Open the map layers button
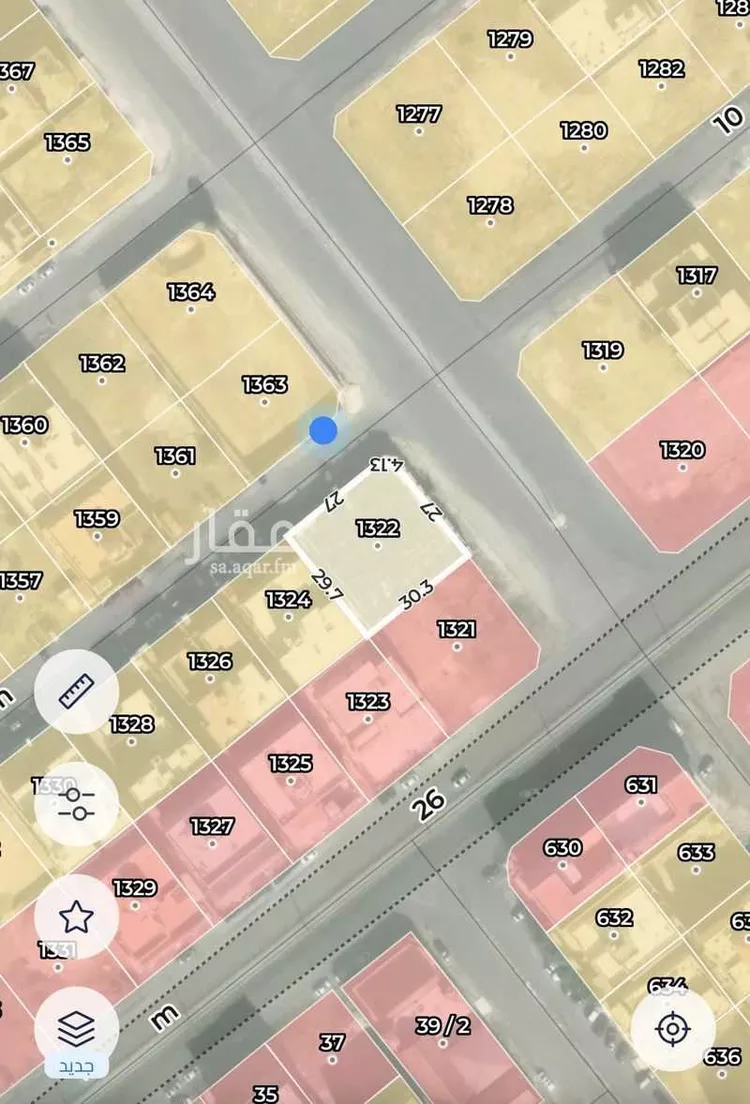 pos(76,1027)
